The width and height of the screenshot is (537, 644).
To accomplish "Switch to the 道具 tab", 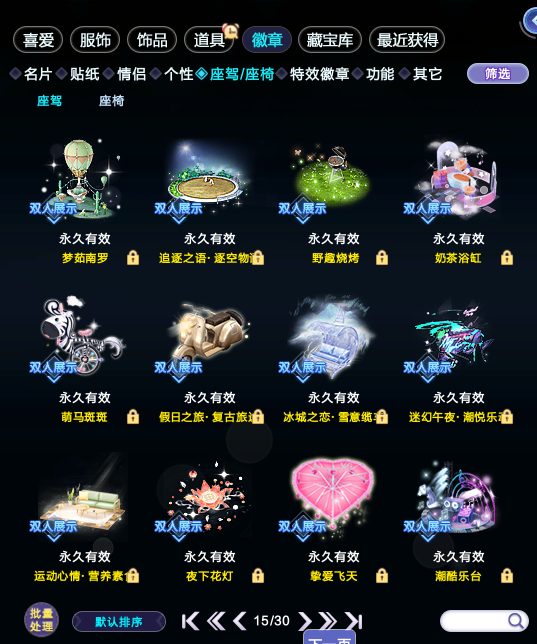I will [209, 40].
